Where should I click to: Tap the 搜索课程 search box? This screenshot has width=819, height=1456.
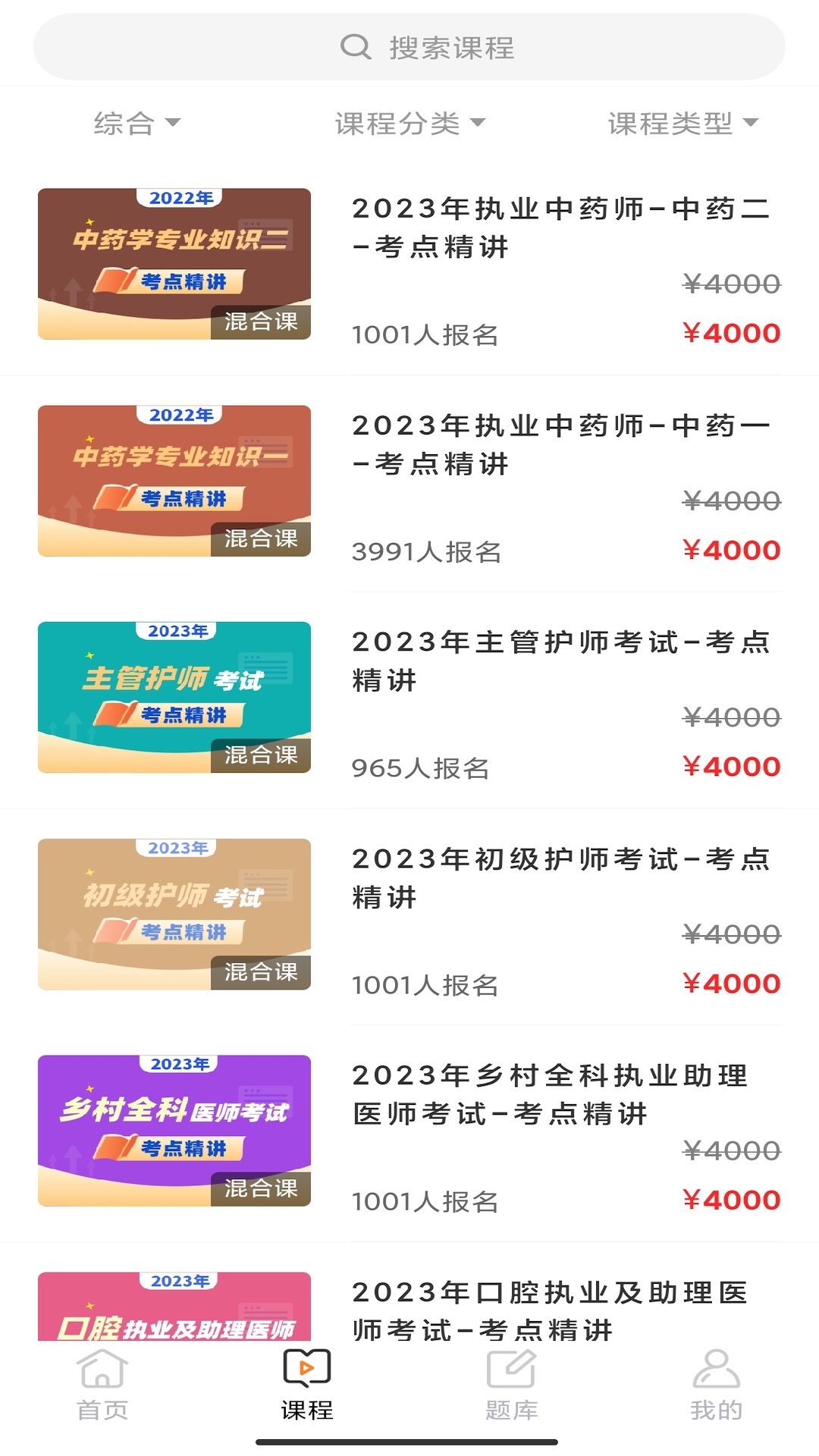(x=409, y=47)
